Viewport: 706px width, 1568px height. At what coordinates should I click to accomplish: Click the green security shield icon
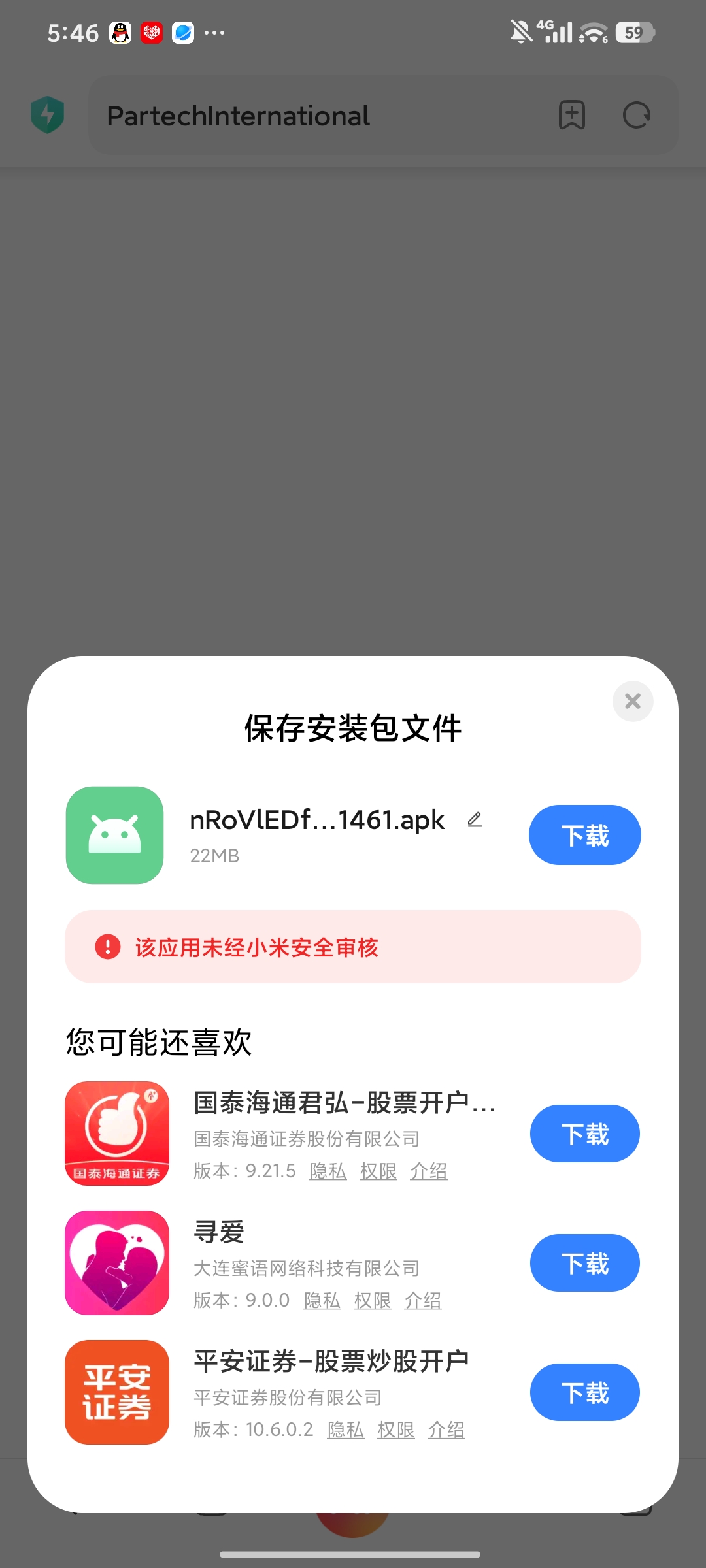pos(47,114)
